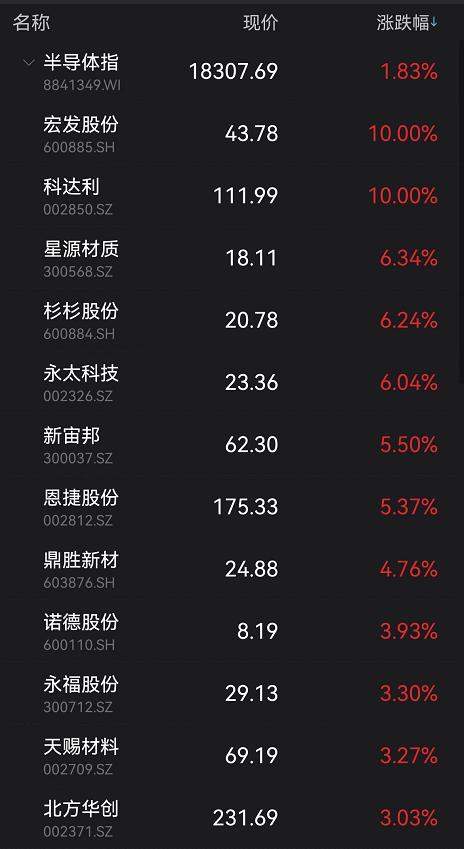Collapse the 半导体指 index group chevron
Viewport: 464px width, 849px height.
[28, 63]
